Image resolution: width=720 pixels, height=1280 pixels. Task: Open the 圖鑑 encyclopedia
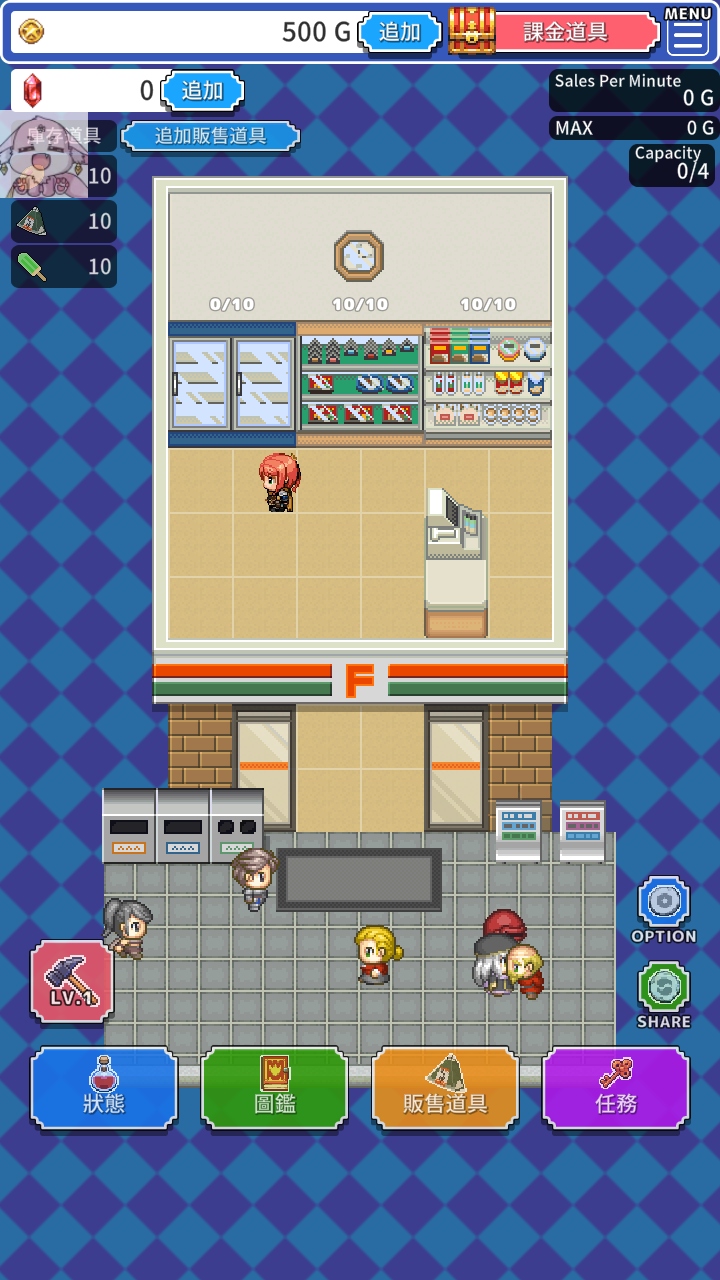[x=275, y=1088]
